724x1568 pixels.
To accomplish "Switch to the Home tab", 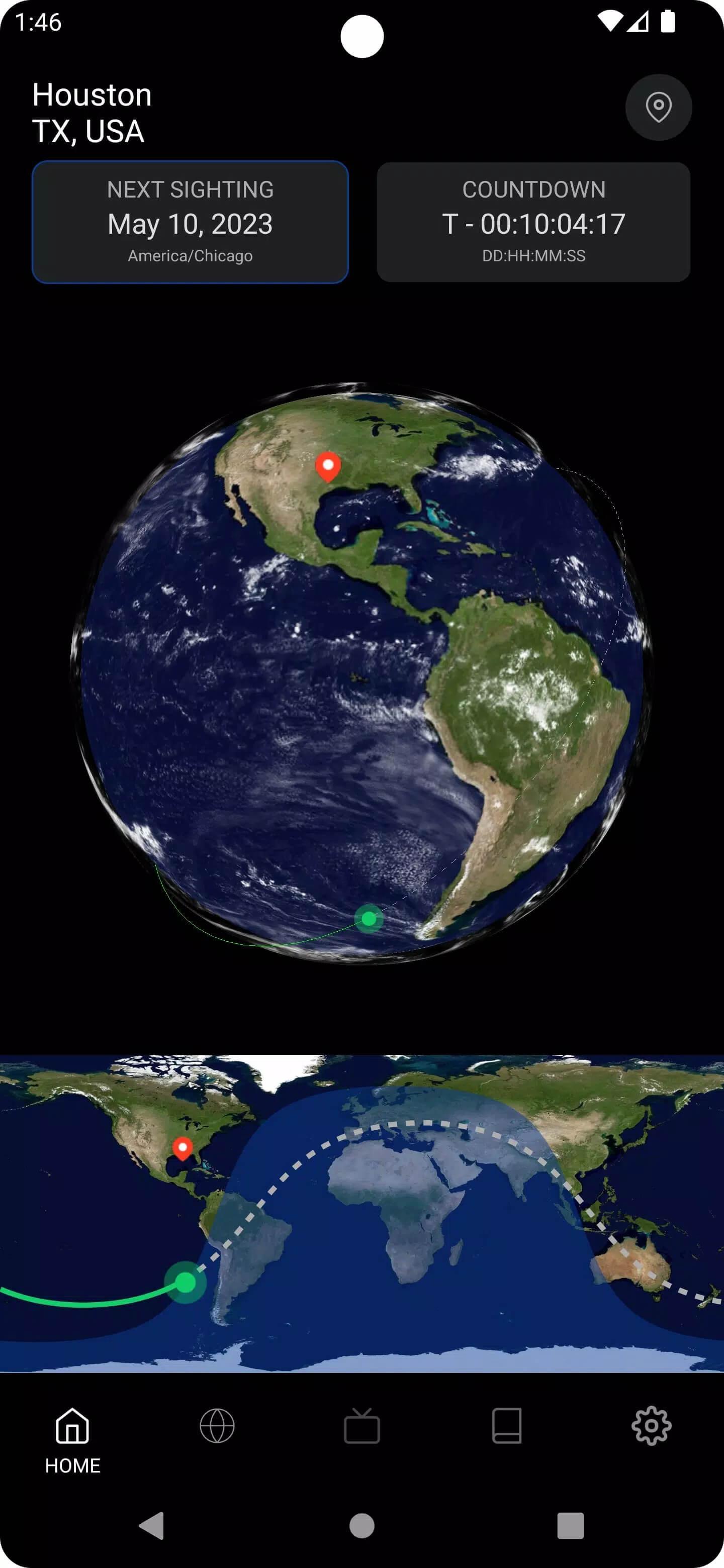I will [x=72, y=1439].
